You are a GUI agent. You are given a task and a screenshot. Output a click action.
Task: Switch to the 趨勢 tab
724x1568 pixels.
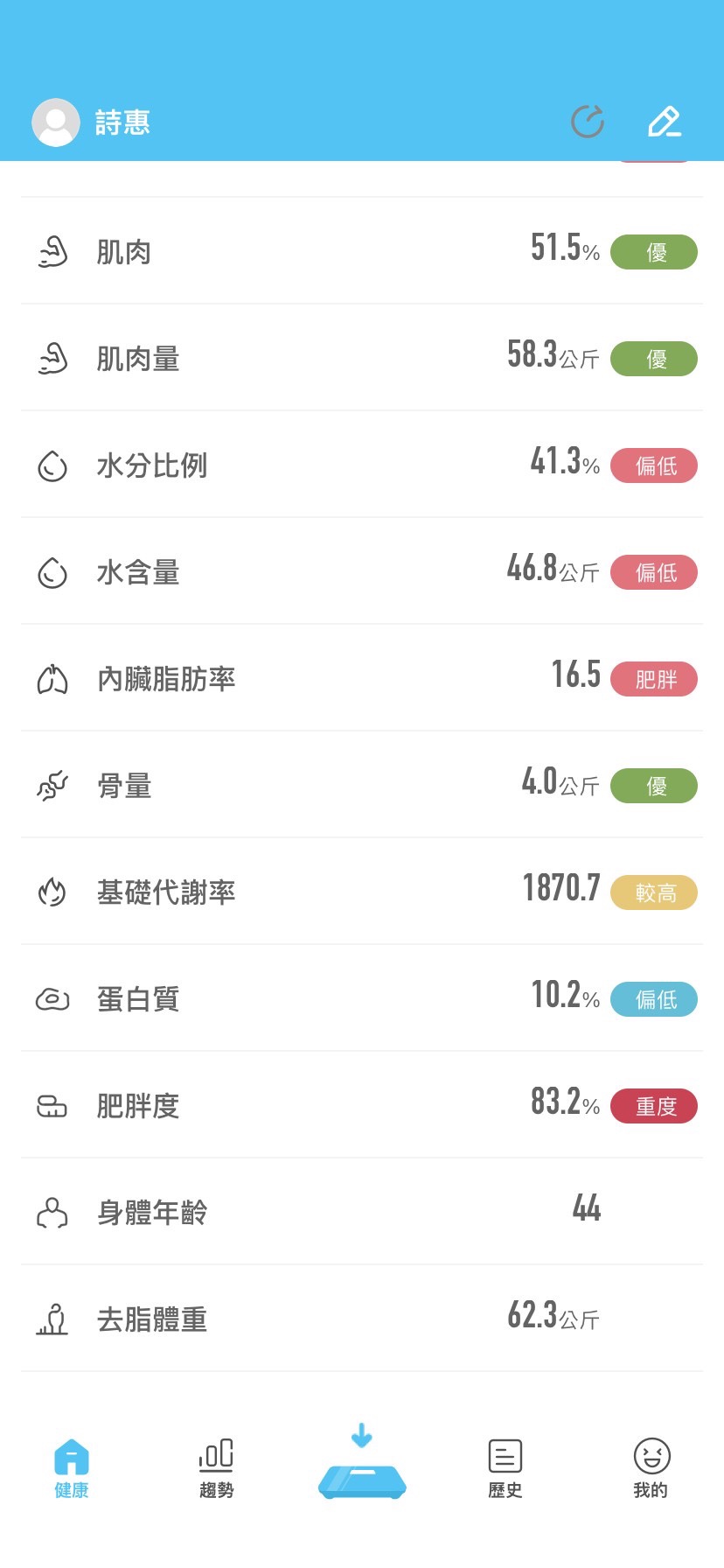(x=216, y=1464)
